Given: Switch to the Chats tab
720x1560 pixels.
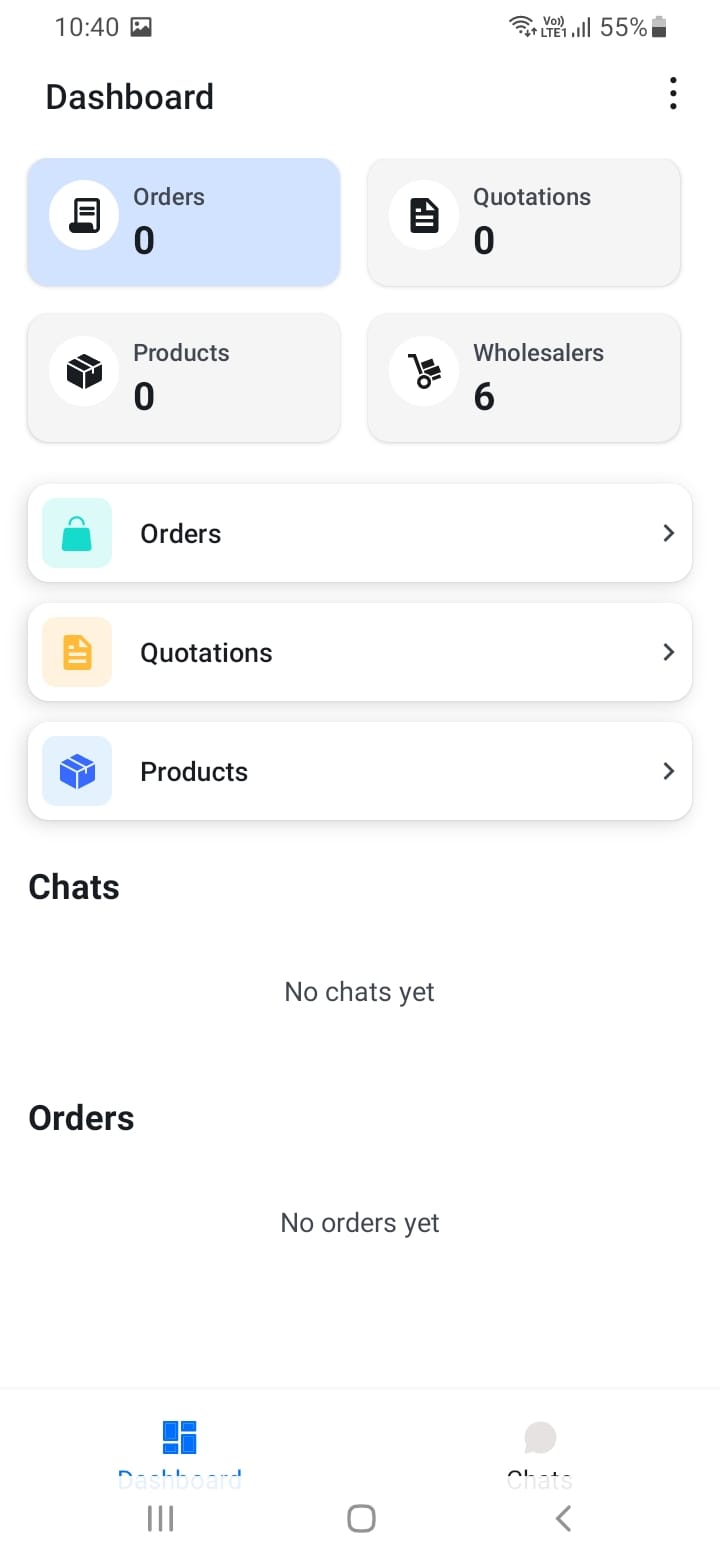Looking at the screenshot, I should tap(540, 1448).
